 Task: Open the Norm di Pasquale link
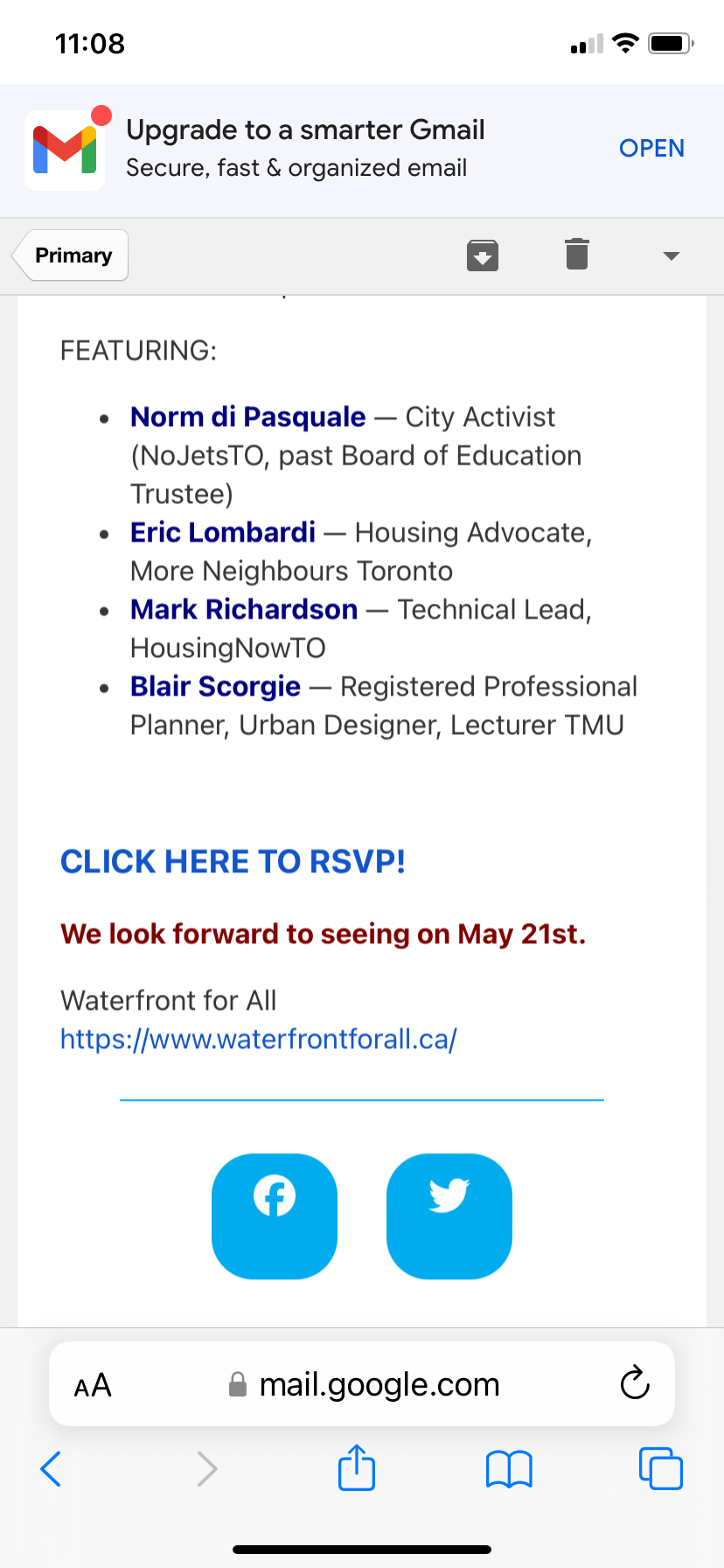pyautogui.click(x=247, y=417)
